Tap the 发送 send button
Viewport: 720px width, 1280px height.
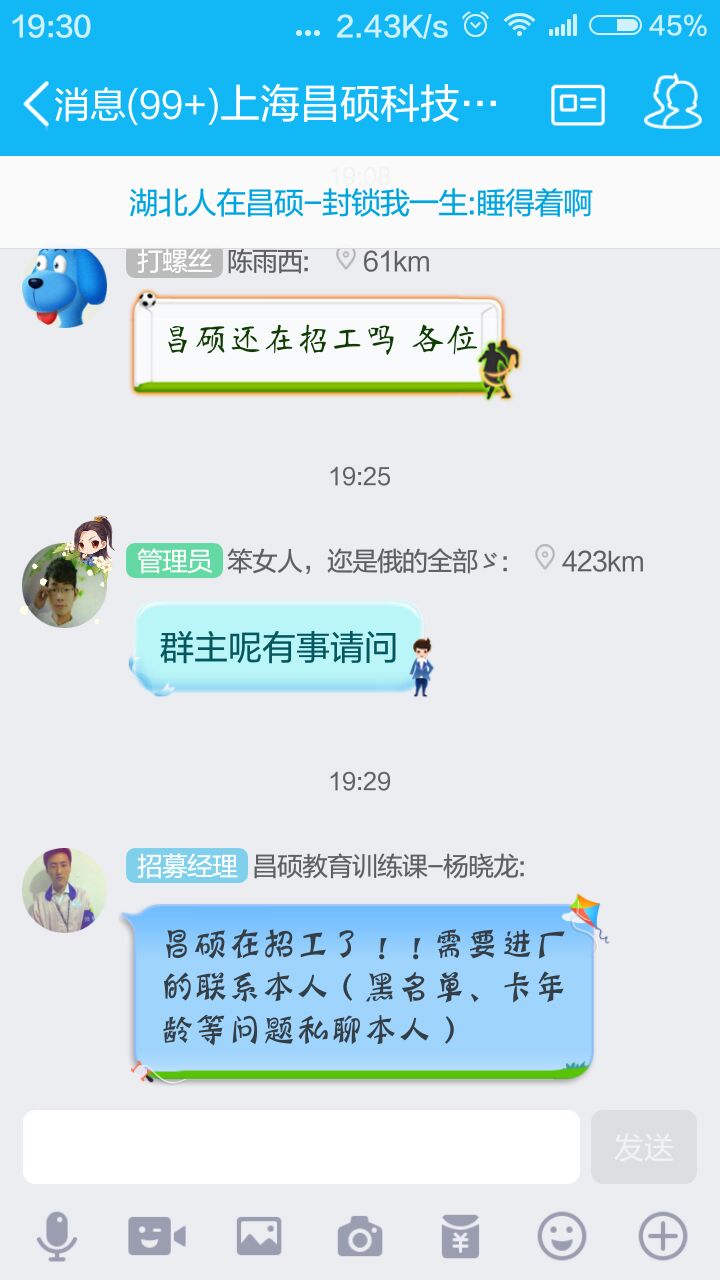click(x=643, y=1147)
